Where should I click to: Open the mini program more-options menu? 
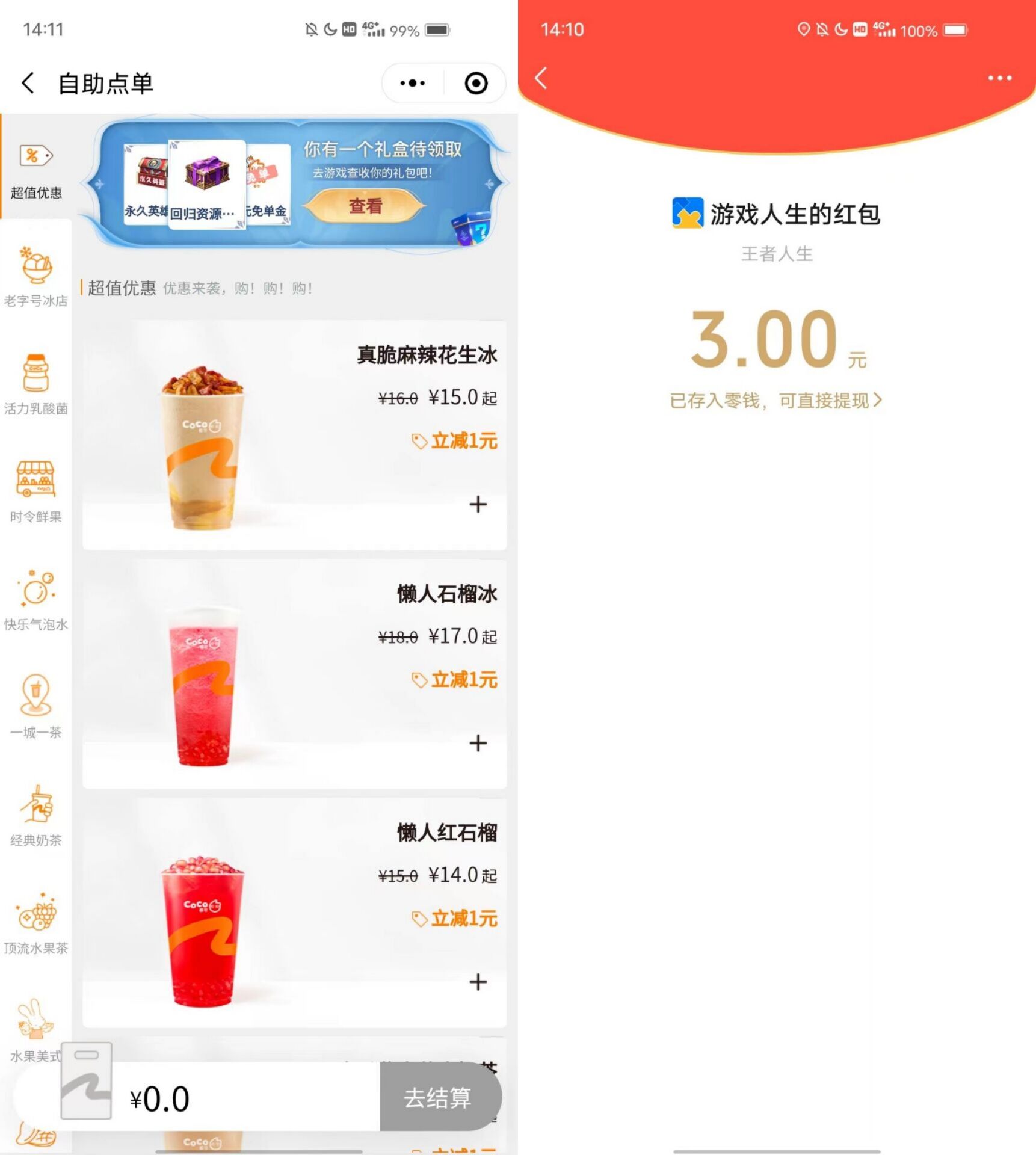pyautogui.click(x=413, y=83)
